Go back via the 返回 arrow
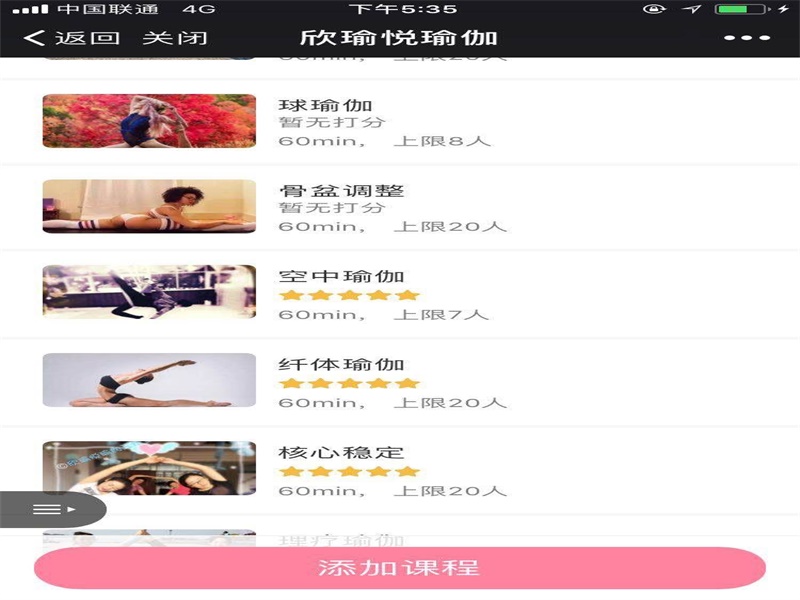The height and width of the screenshot is (600, 800). coord(70,39)
